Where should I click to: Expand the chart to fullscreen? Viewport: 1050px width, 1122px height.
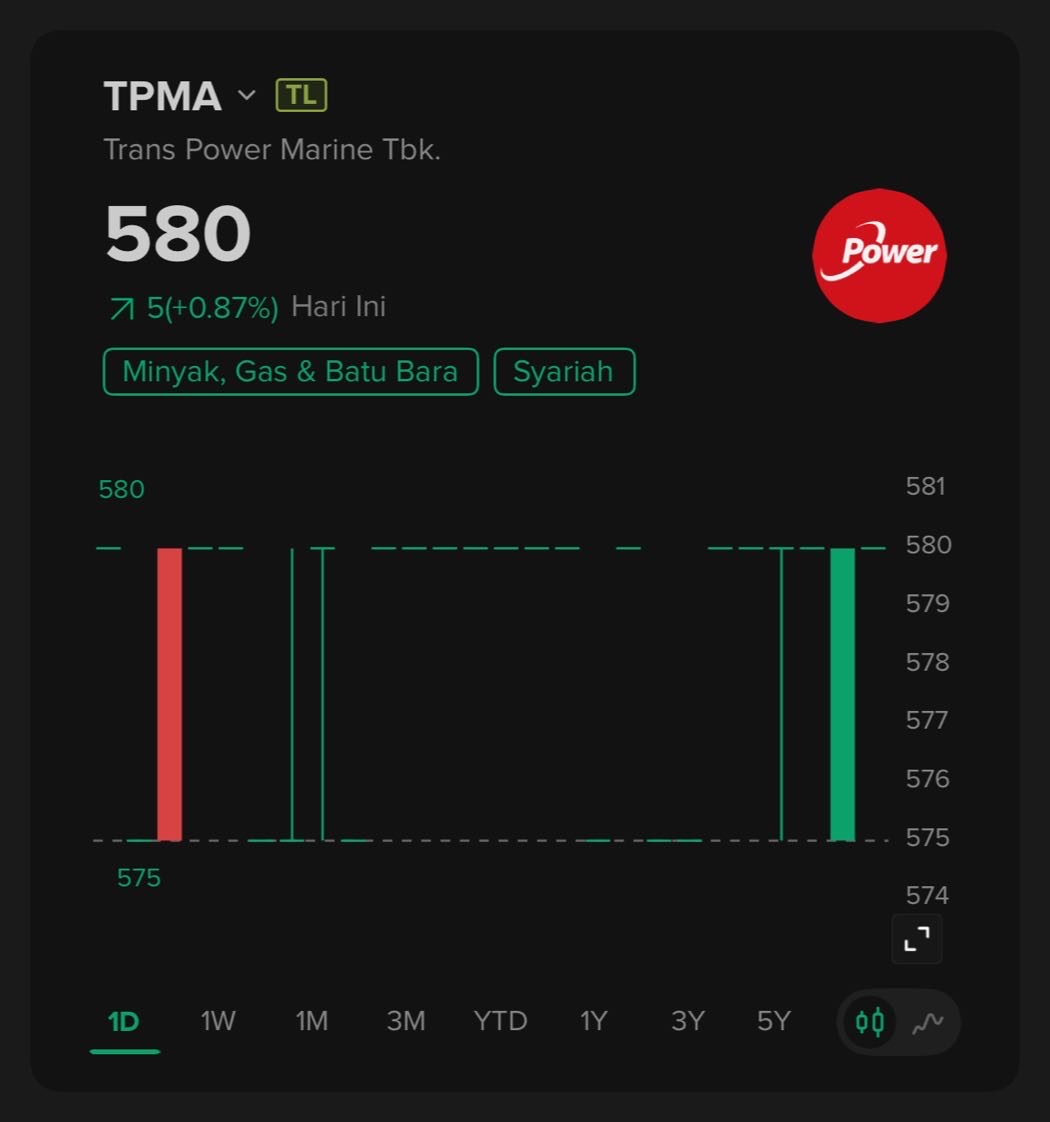click(x=917, y=939)
